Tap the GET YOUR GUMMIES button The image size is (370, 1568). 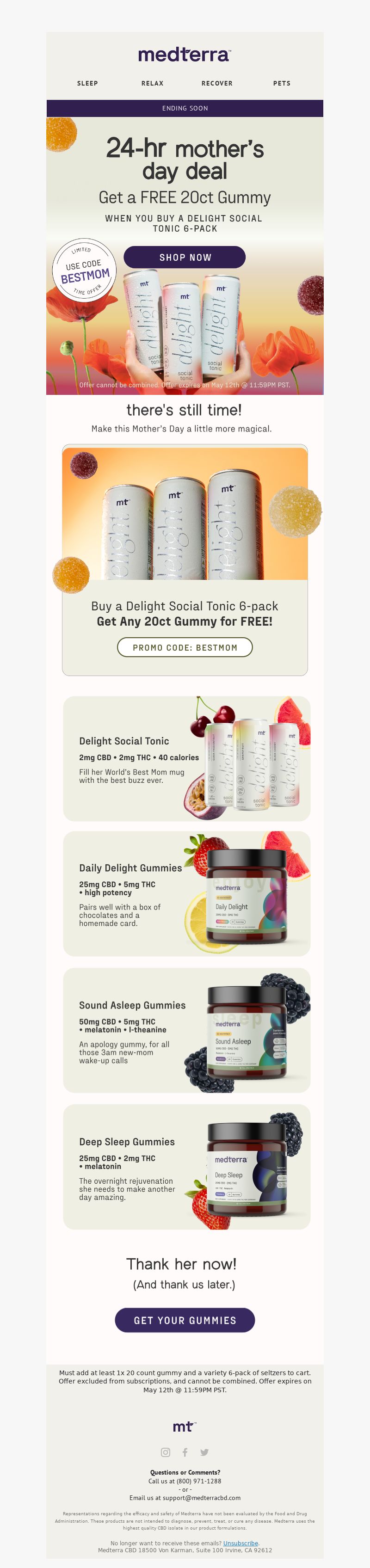(x=185, y=1320)
